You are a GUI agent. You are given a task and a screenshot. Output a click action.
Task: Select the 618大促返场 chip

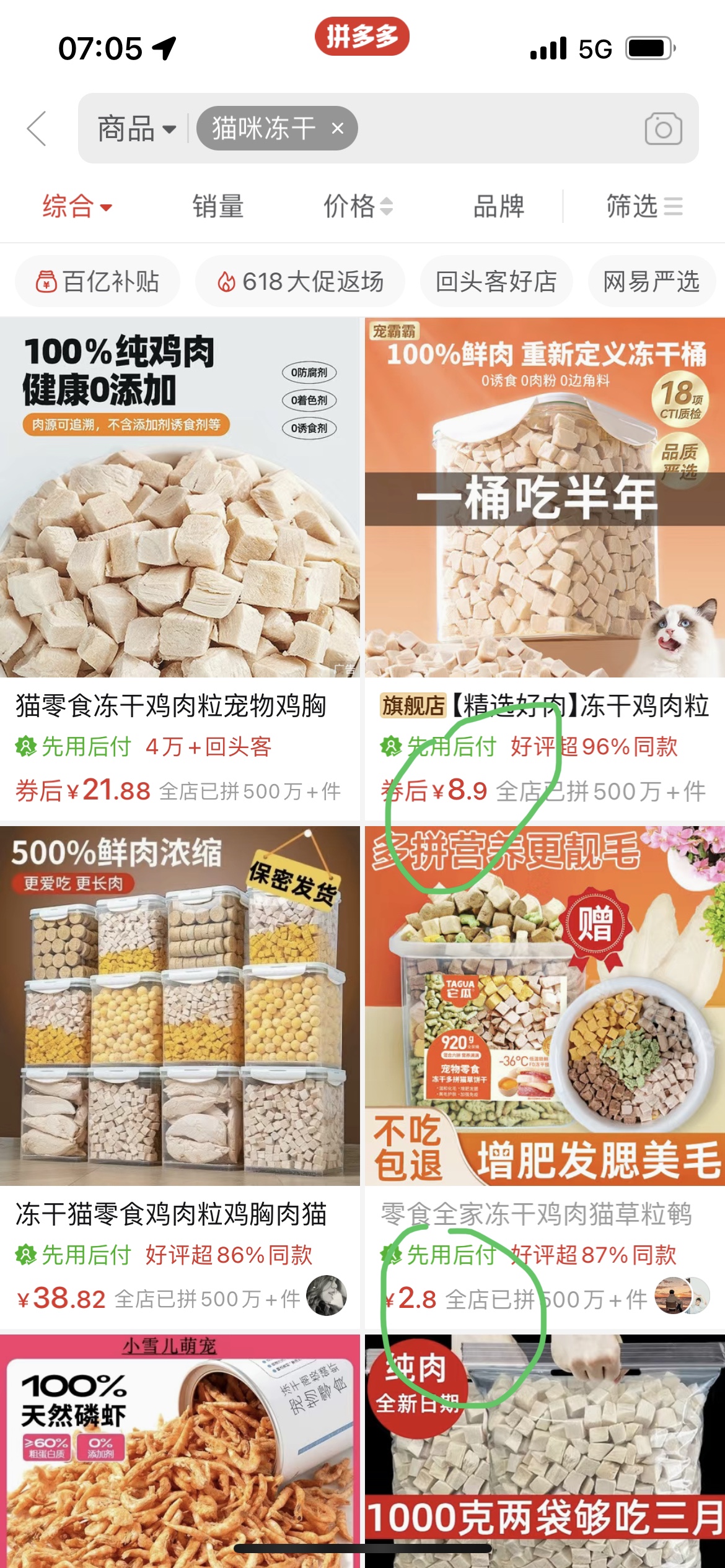(x=301, y=282)
